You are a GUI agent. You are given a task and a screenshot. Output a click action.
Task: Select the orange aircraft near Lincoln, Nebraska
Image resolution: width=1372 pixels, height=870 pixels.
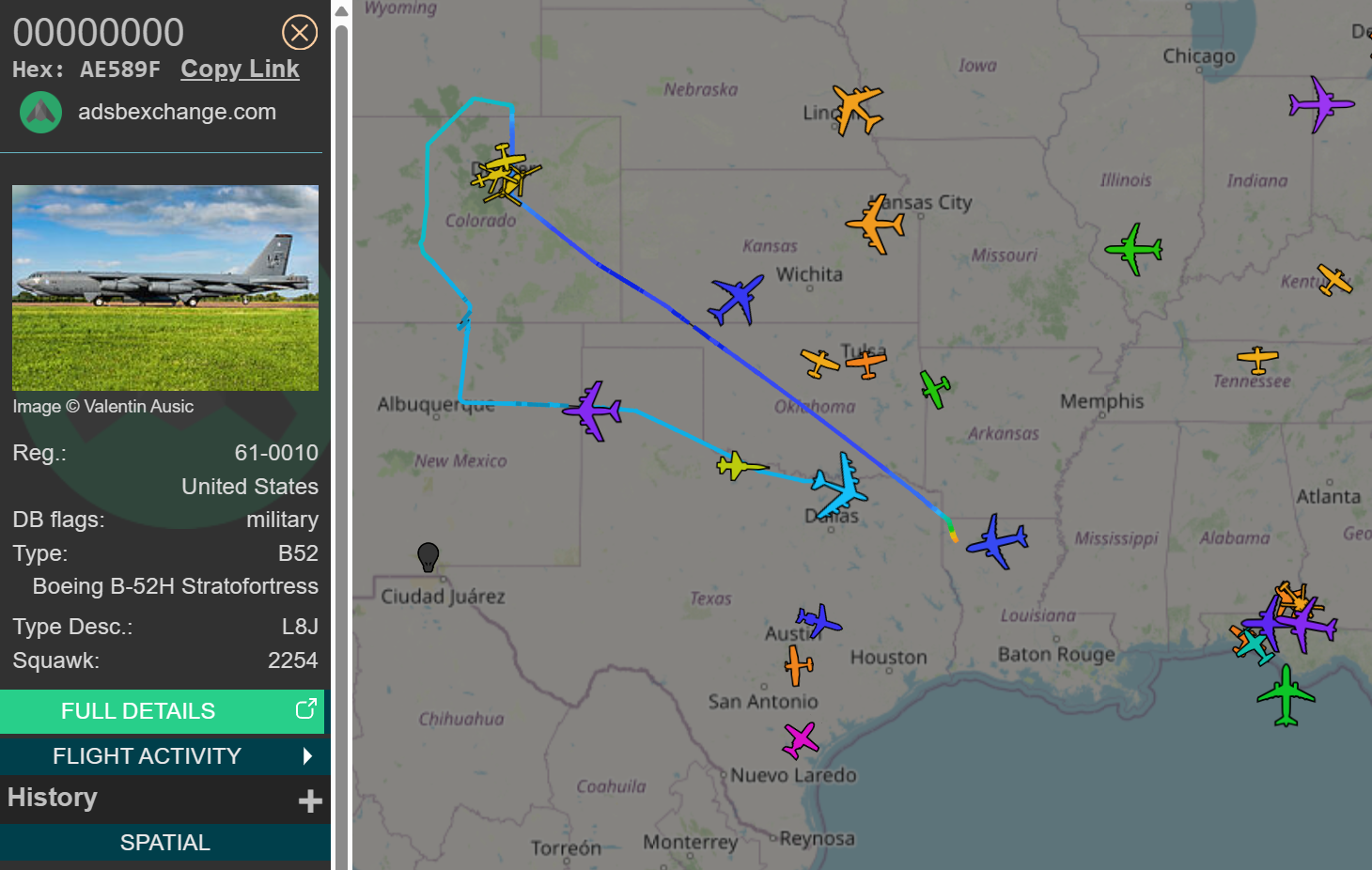pyautogui.click(x=858, y=109)
